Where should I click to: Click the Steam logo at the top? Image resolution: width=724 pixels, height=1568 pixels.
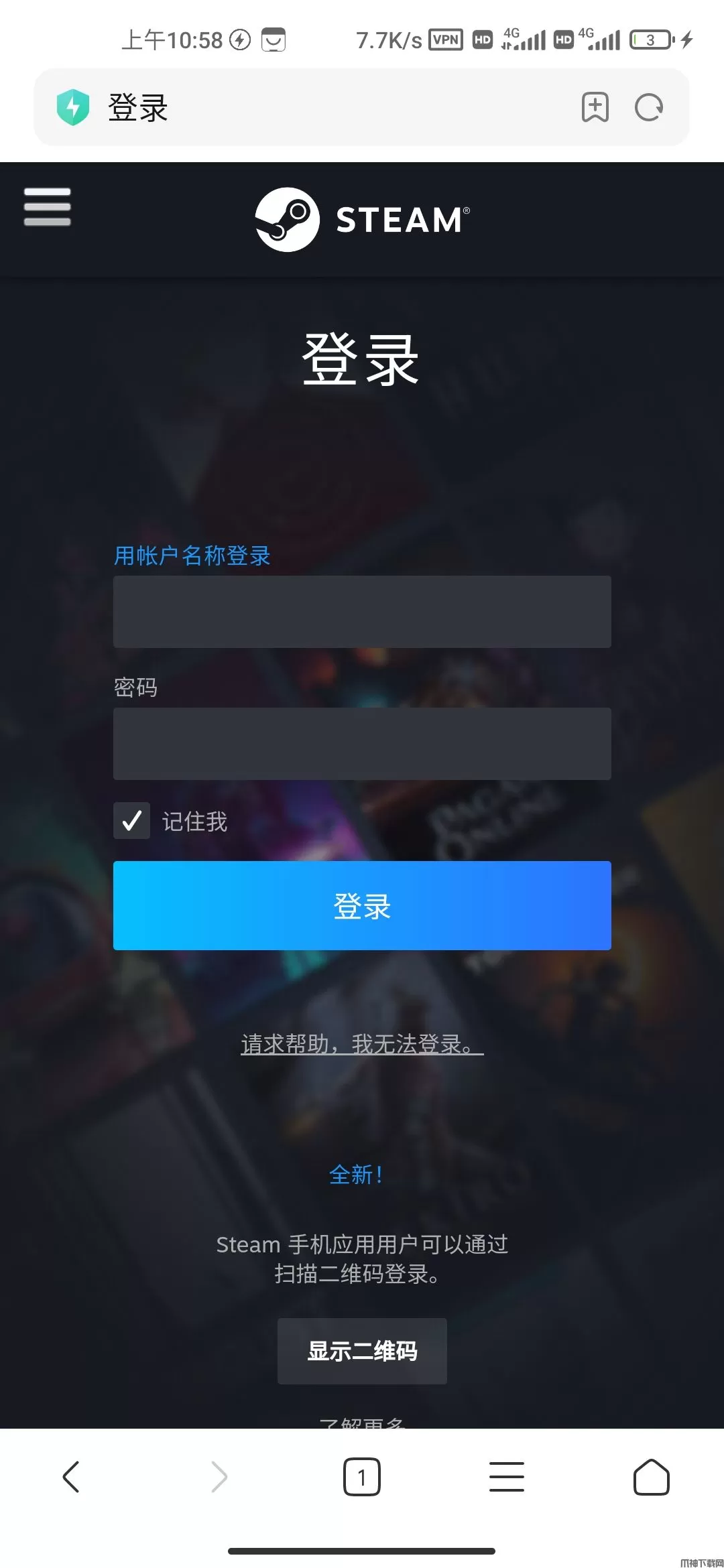[362, 221]
